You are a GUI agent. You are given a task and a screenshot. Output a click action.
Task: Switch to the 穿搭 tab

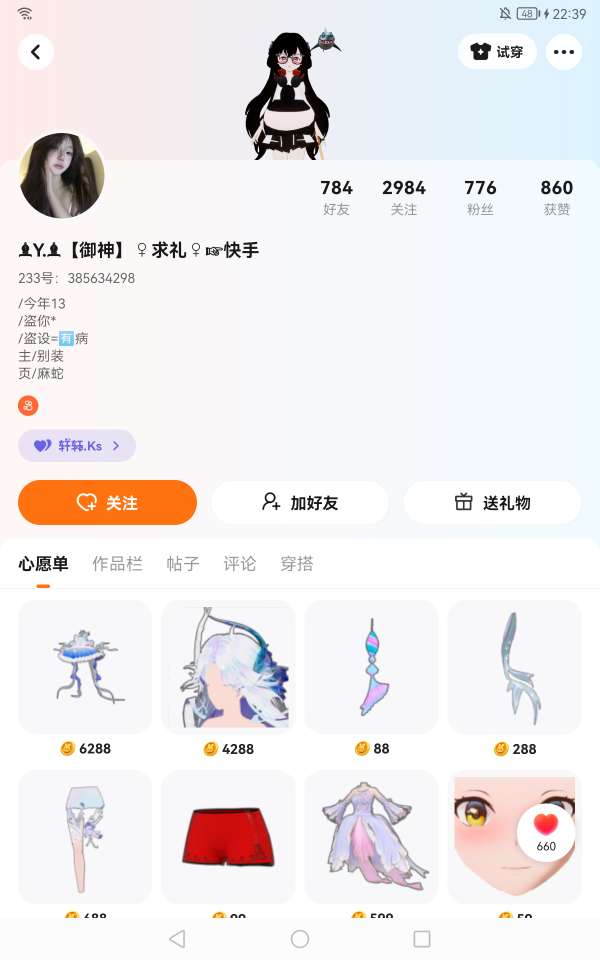click(297, 564)
